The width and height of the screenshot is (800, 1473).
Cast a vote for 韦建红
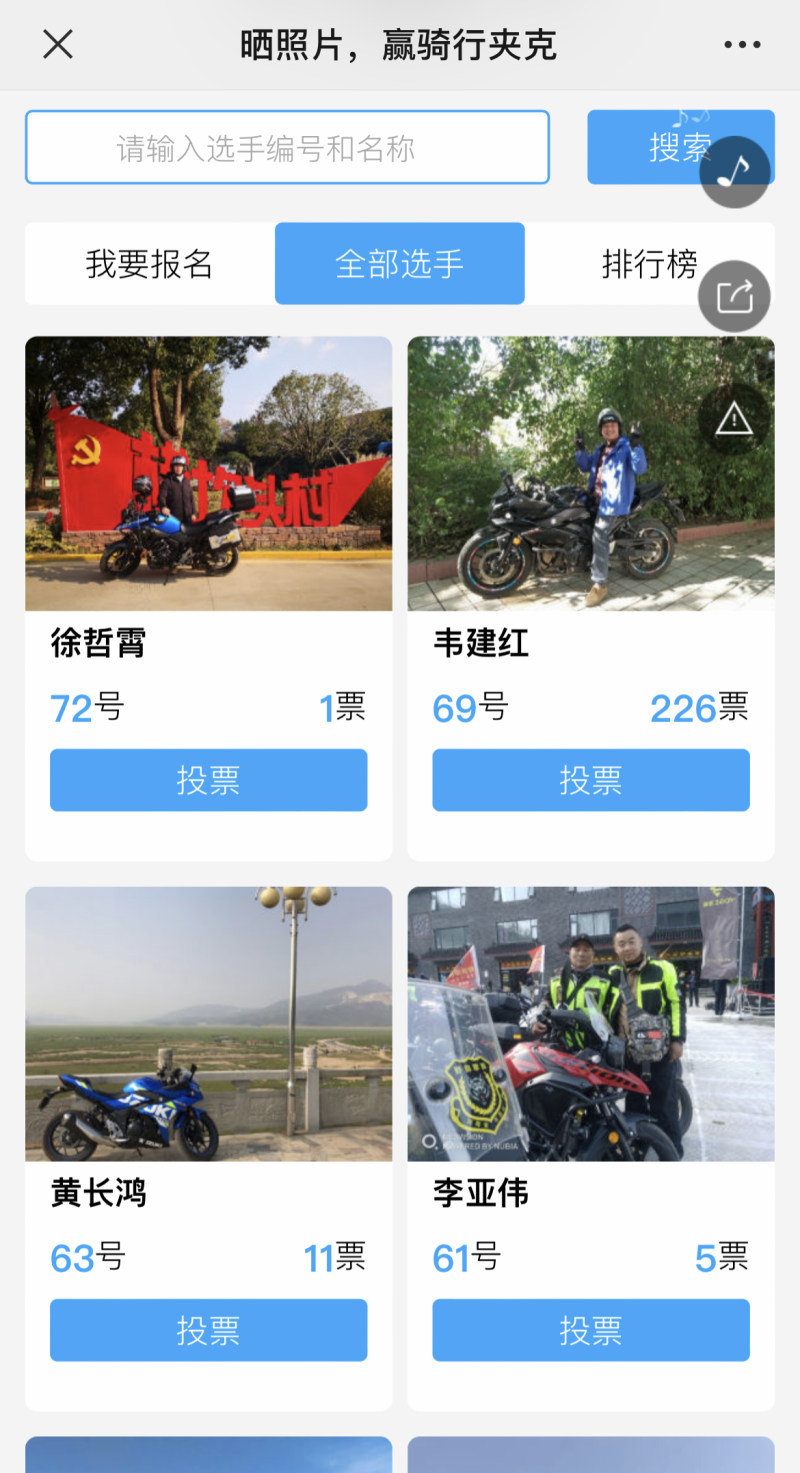point(590,780)
